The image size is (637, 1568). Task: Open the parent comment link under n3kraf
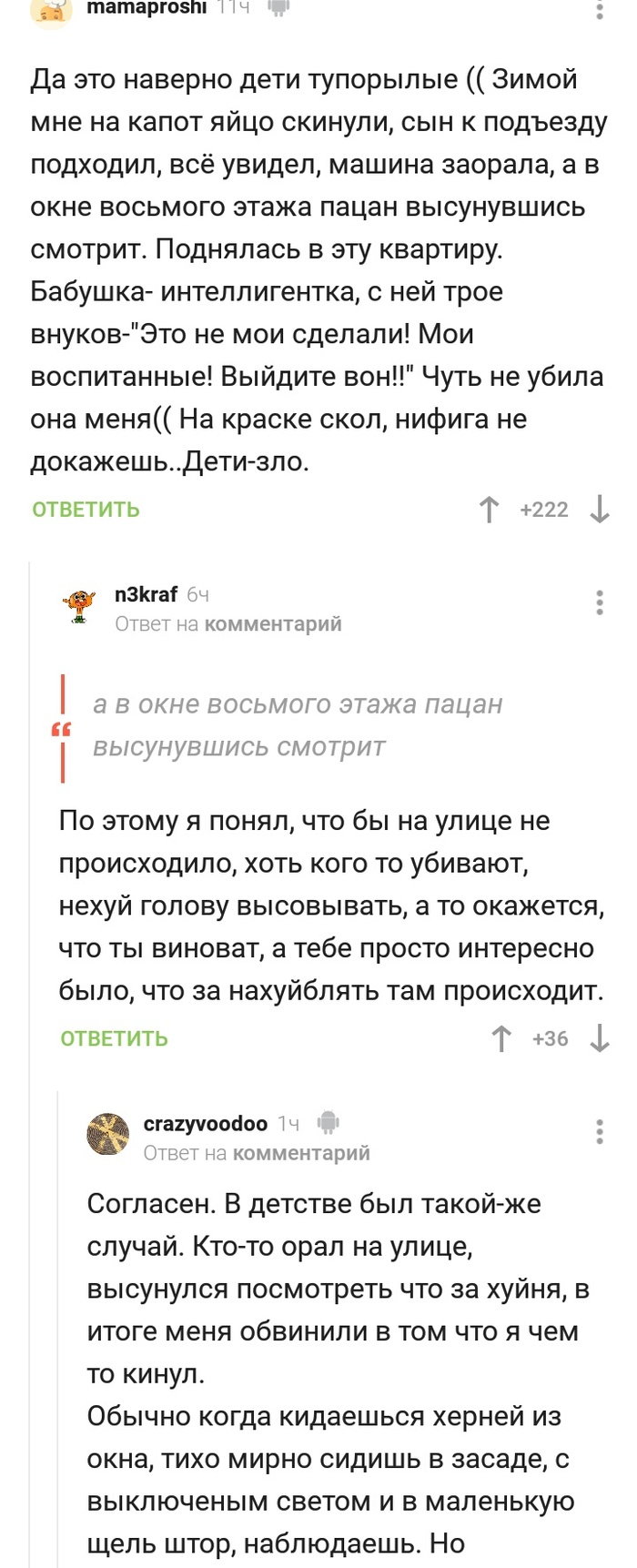272,624
